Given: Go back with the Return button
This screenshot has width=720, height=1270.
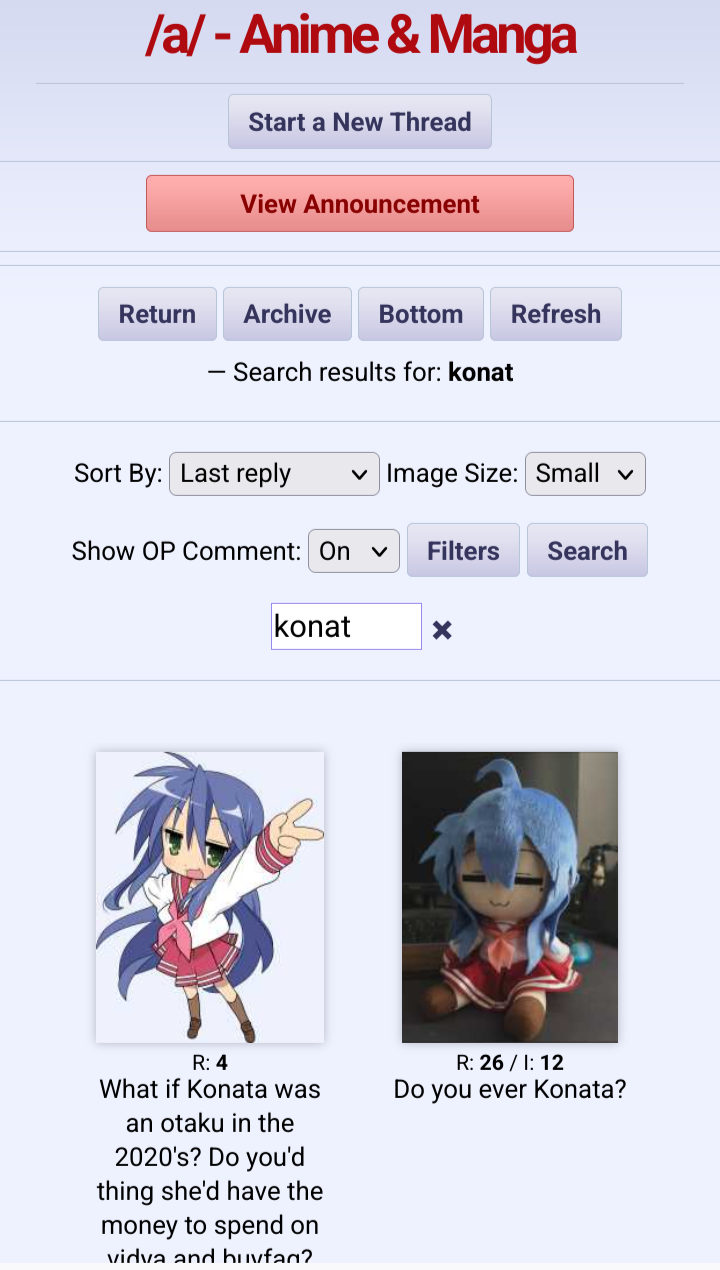Looking at the screenshot, I should click(x=157, y=314).
